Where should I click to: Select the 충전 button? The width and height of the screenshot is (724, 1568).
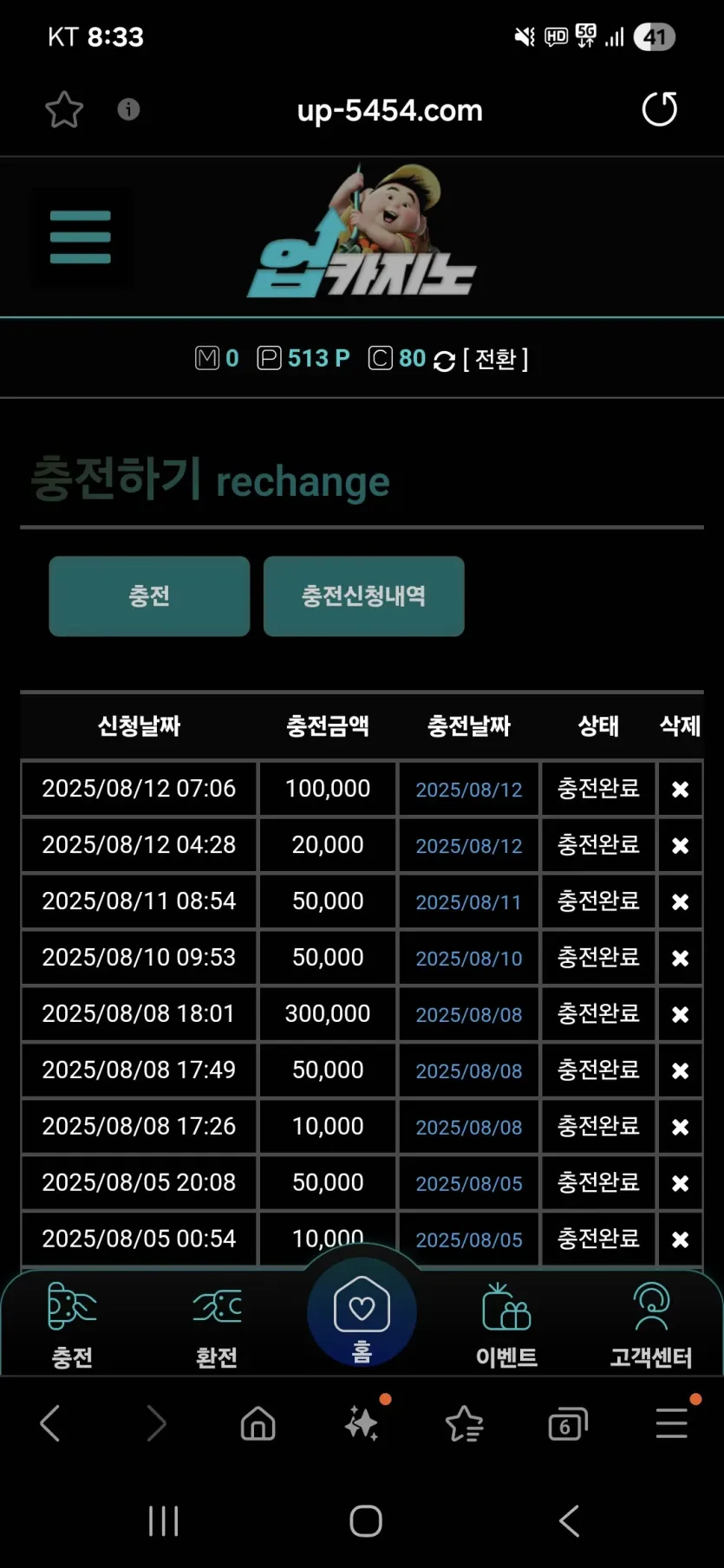(149, 596)
